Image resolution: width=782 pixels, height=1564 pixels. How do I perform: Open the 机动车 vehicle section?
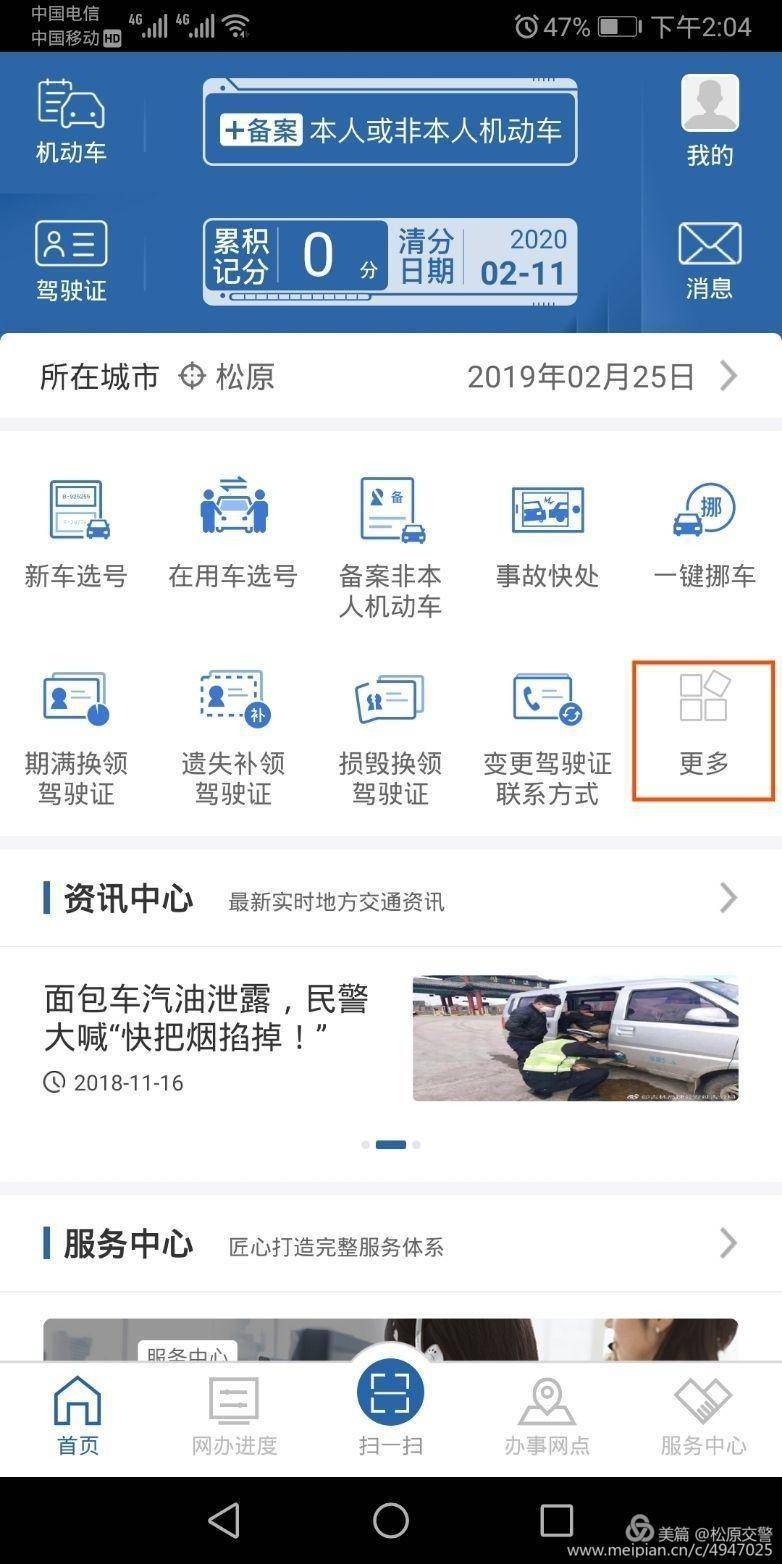pos(70,120)
